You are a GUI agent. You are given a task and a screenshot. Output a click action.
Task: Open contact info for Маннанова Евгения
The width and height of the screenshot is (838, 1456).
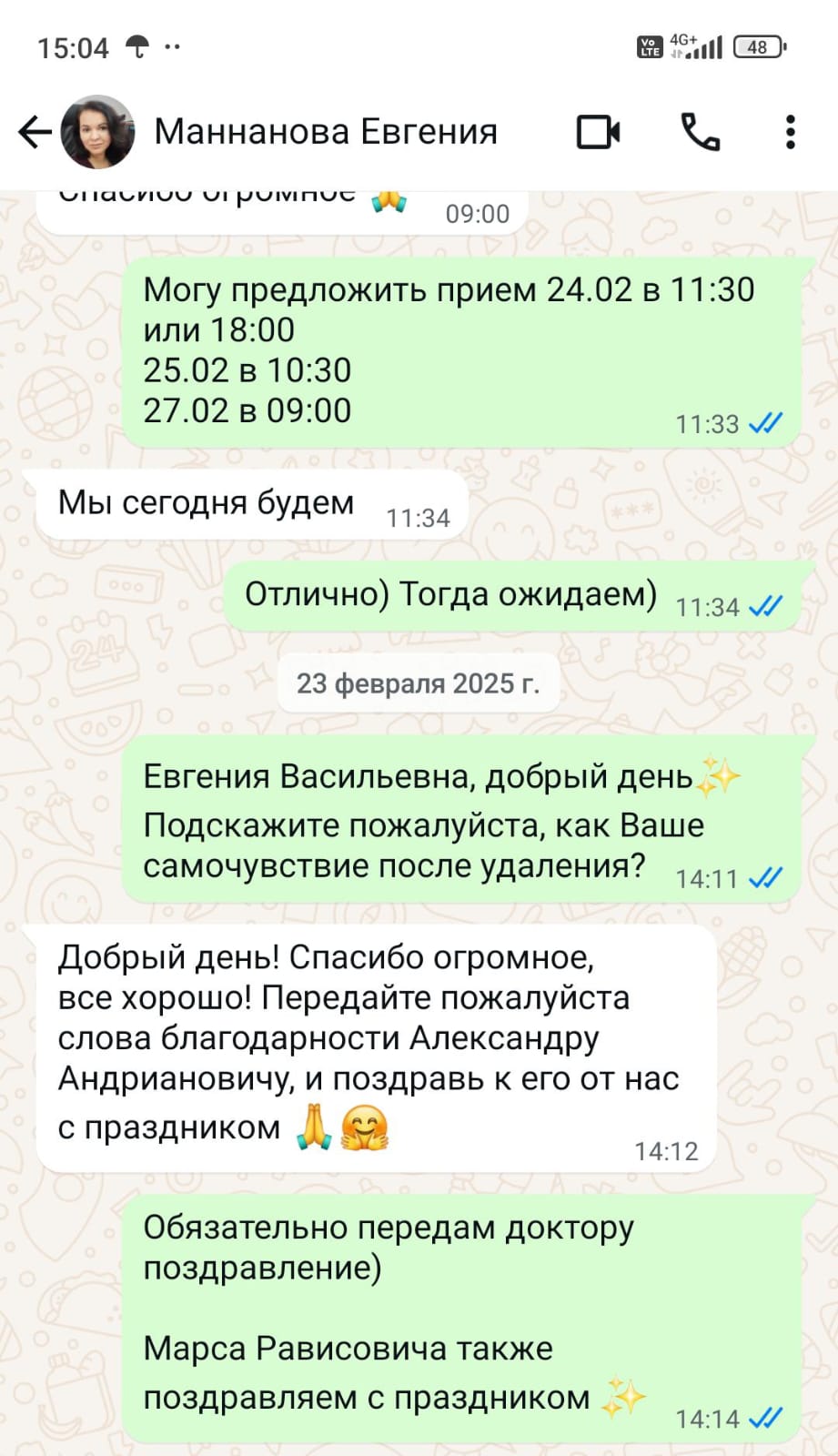tap(326, 132)
